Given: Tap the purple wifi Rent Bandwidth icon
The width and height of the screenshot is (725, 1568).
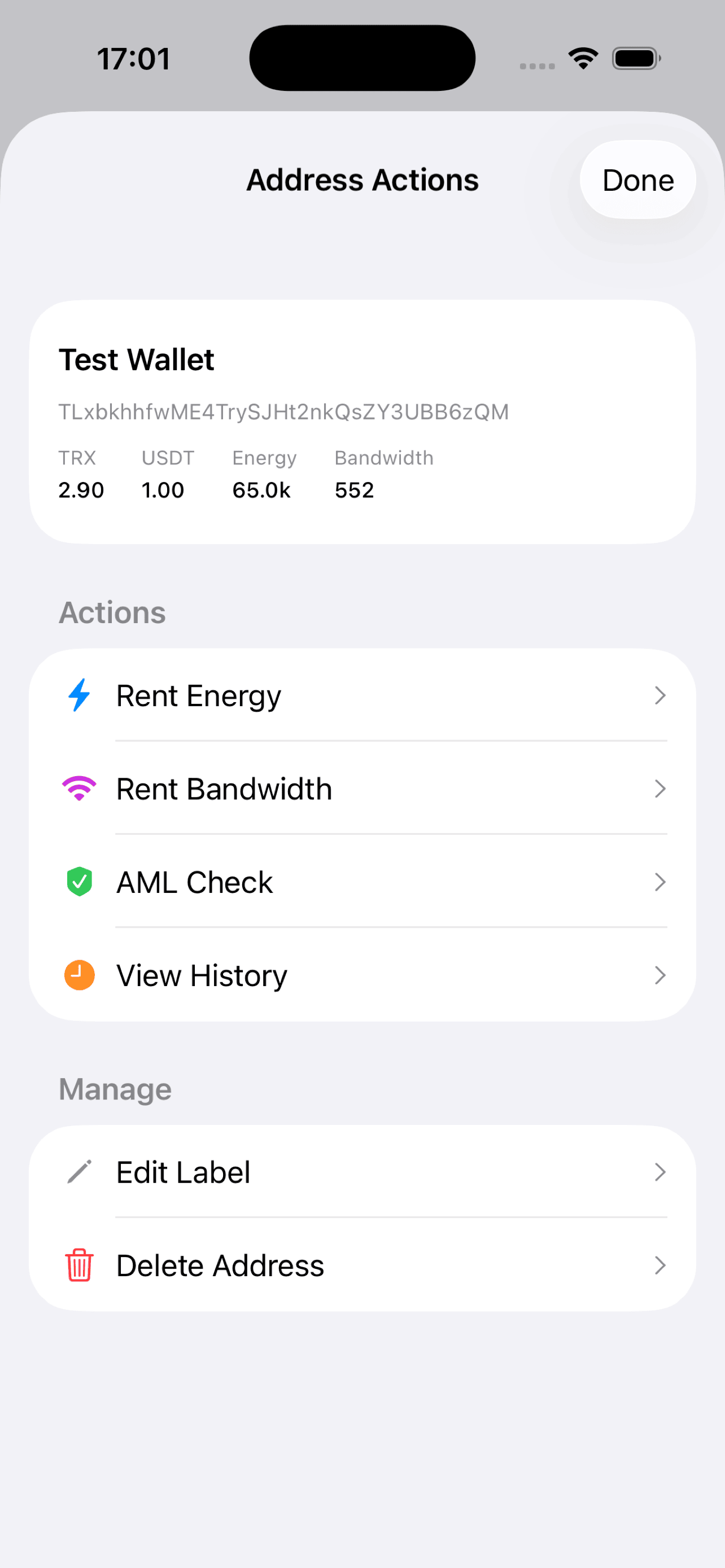Looking at the screenshot, I should pos(78,789).
